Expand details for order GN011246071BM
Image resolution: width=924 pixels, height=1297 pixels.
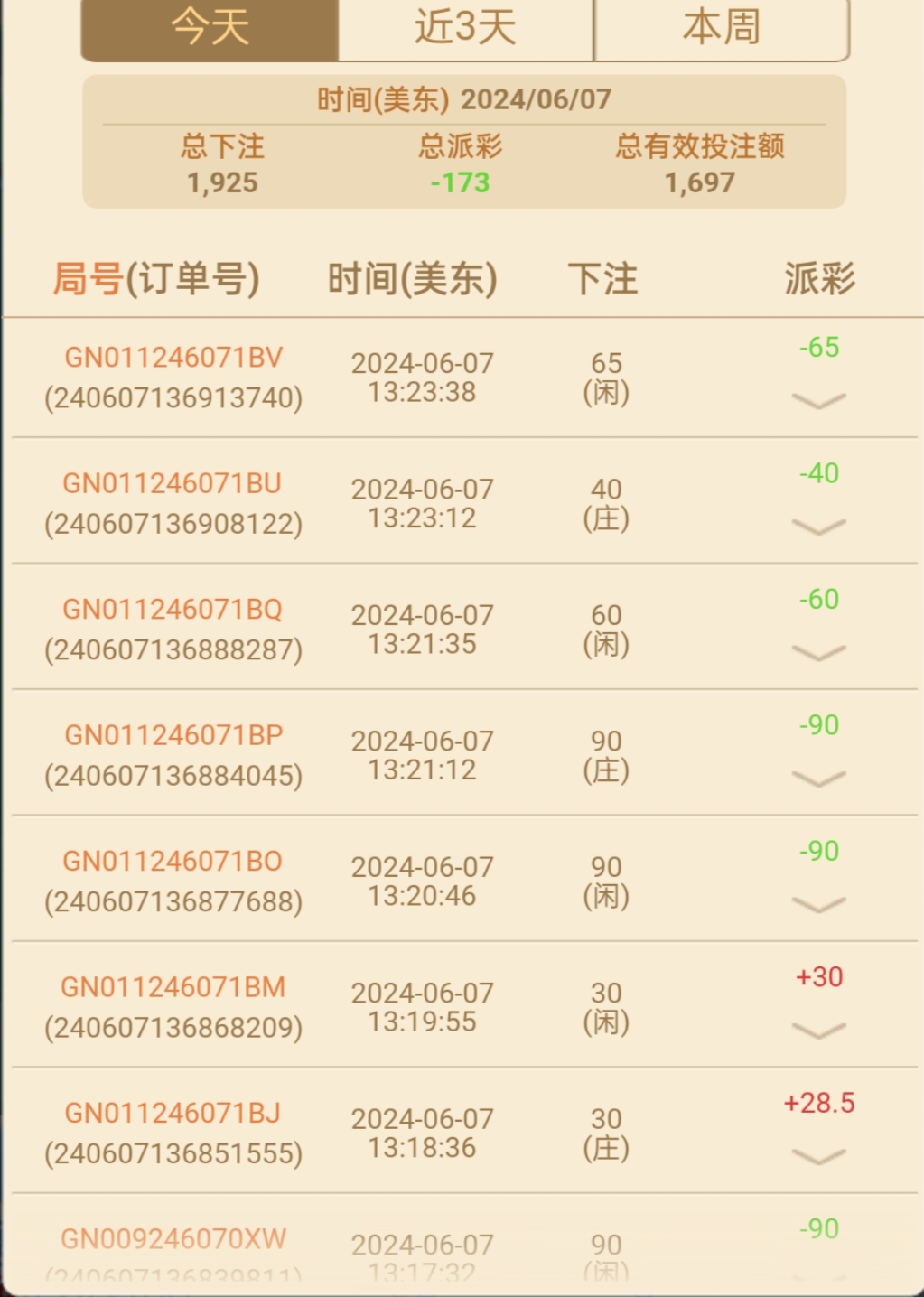click(x=818, y=1030)
